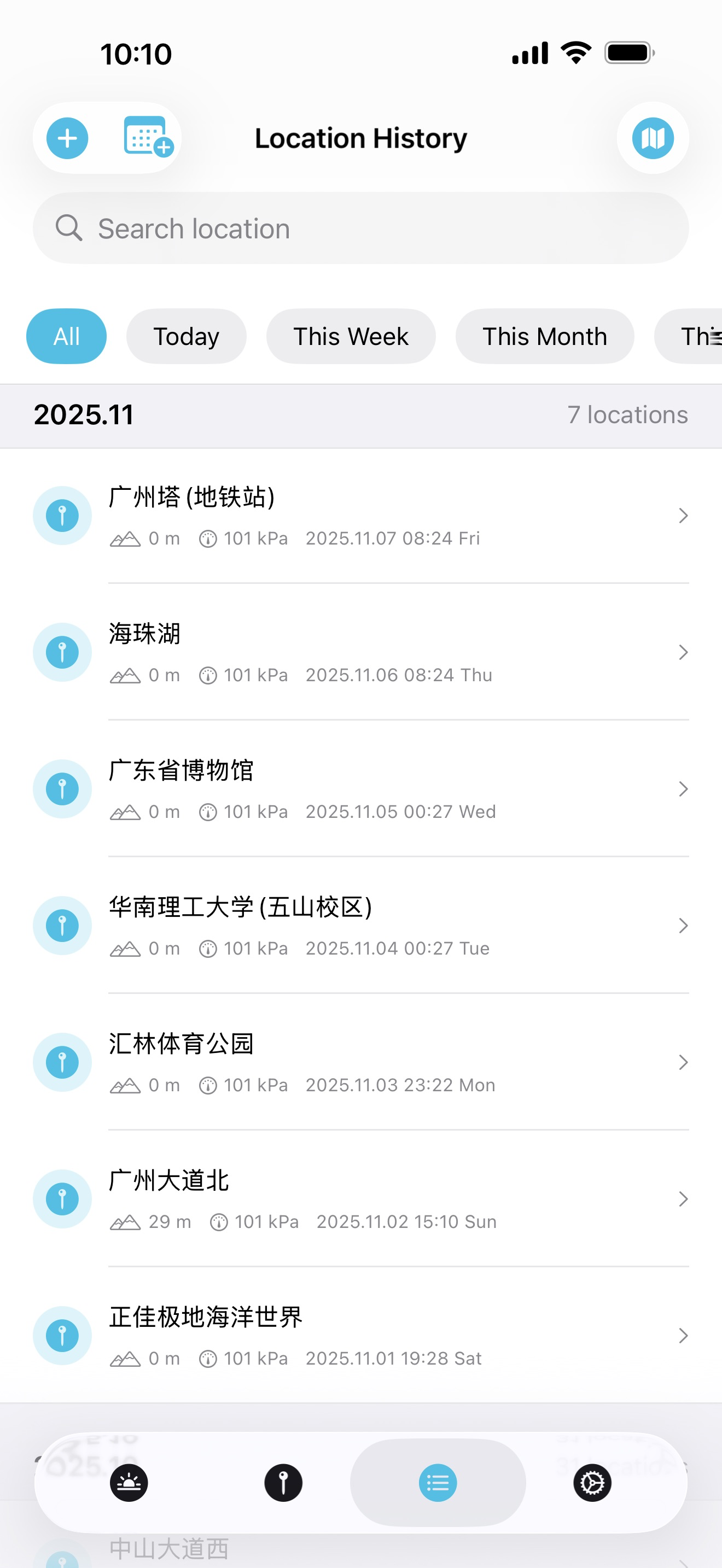Screen dimensions: 722x1568
Task: Open the map view icon
Action: (x=653, y=138)
